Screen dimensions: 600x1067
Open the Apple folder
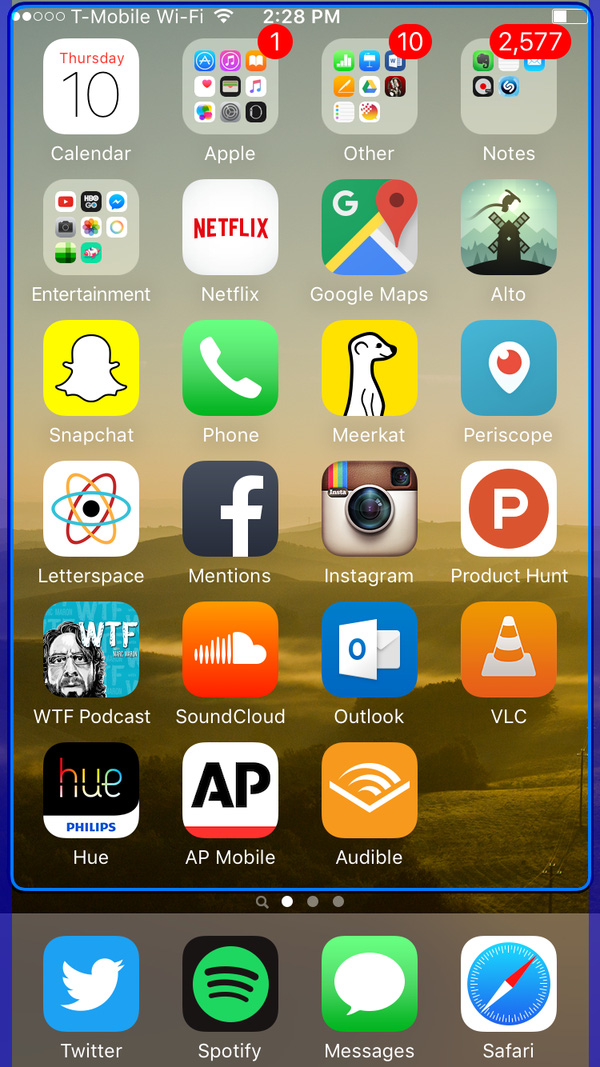pyautogui.click(x=230, y=87)
